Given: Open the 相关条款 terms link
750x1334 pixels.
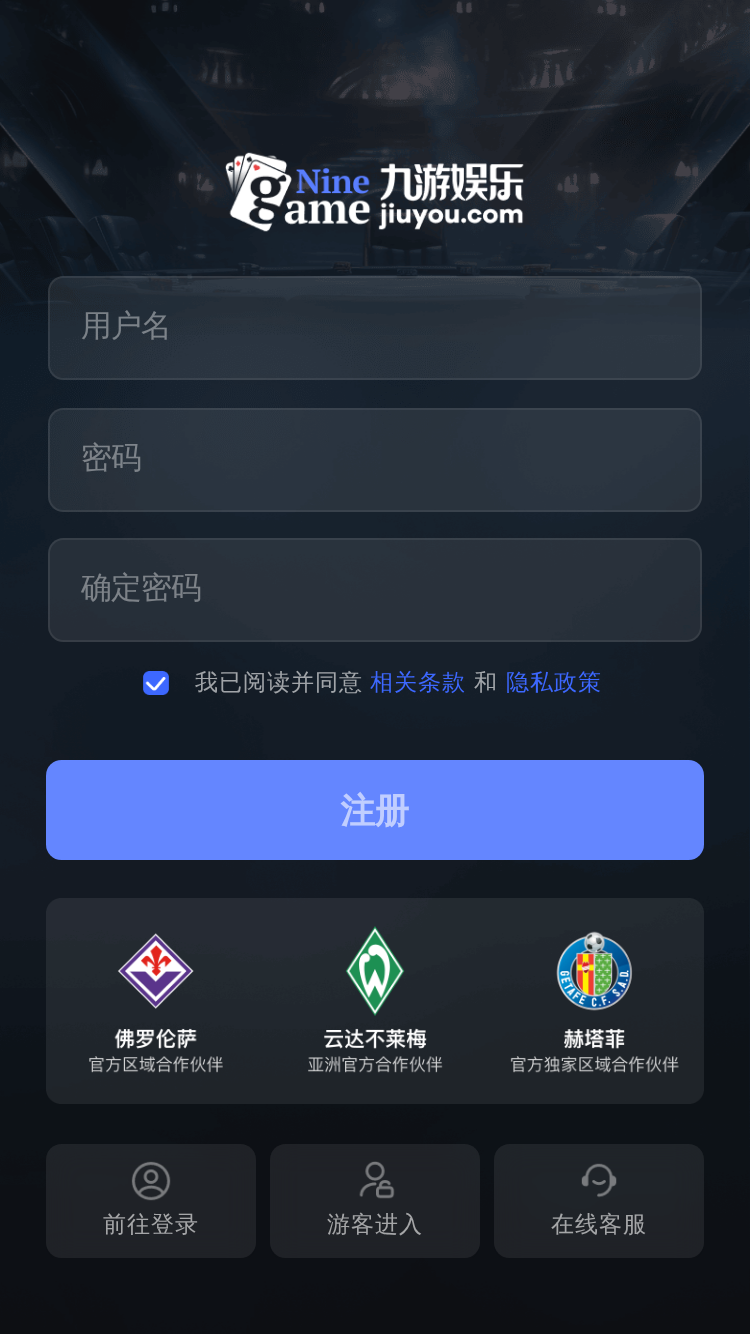Looking at the screenshot, I should coord(418,683).
